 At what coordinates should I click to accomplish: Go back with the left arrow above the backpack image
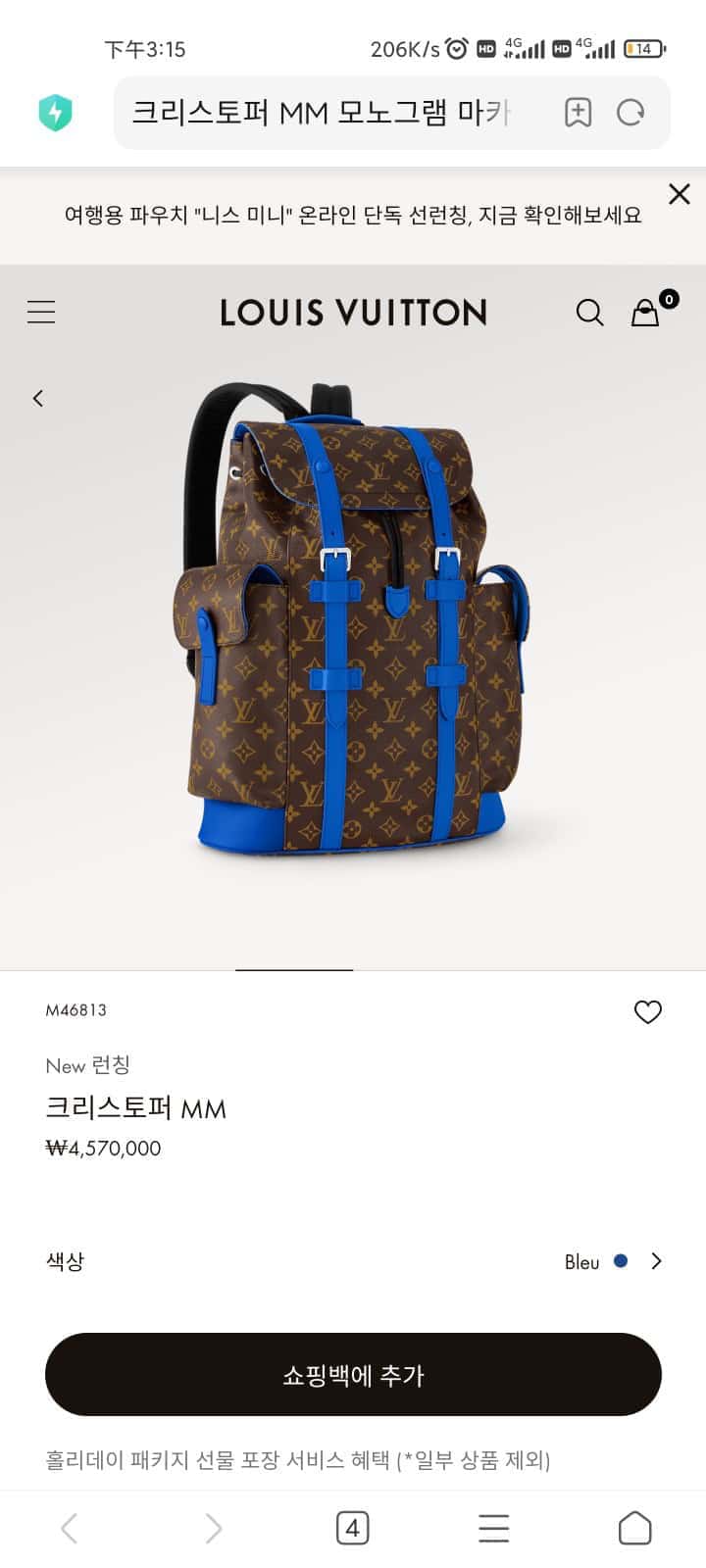[38, 398]
